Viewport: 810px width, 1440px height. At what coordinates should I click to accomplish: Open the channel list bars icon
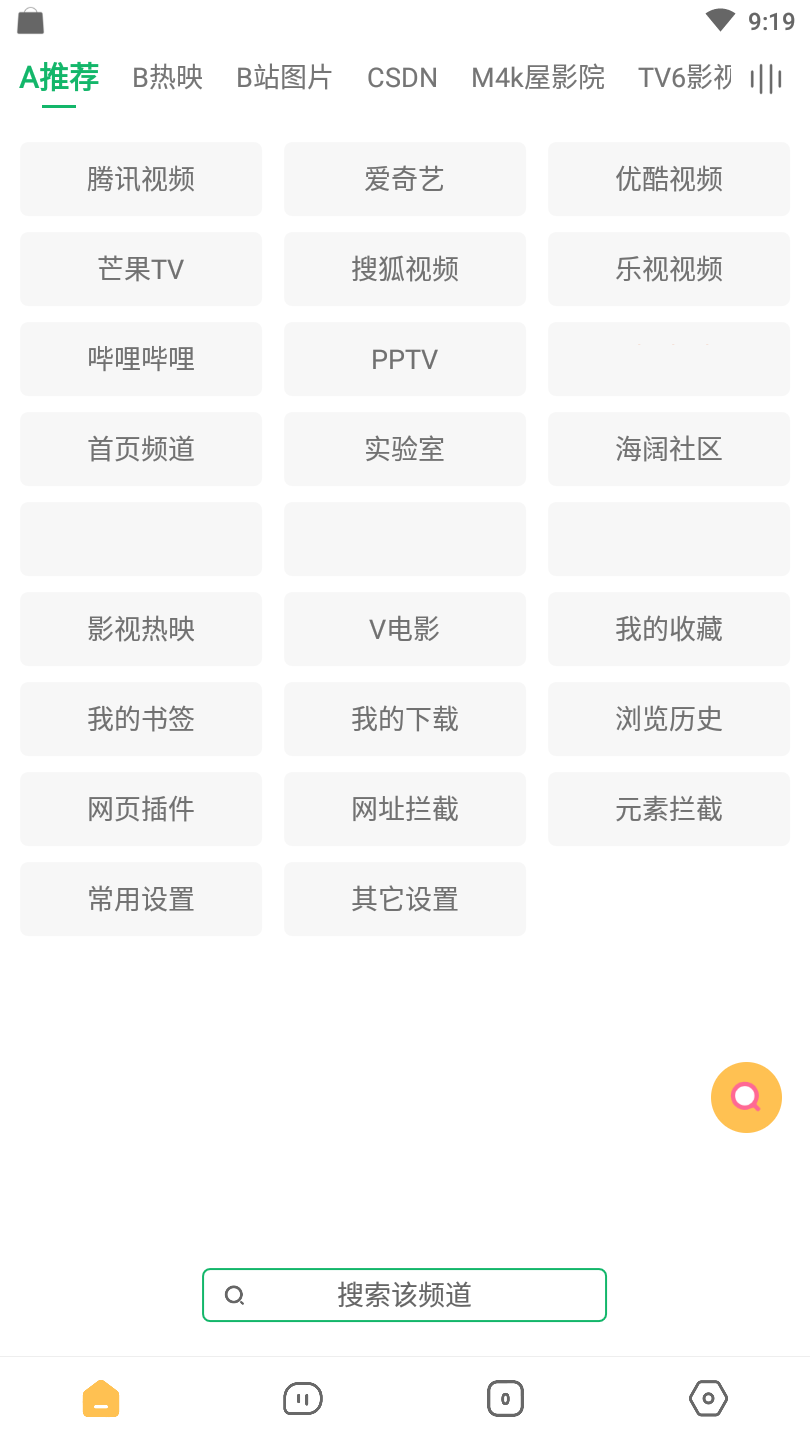click(765, 79)
